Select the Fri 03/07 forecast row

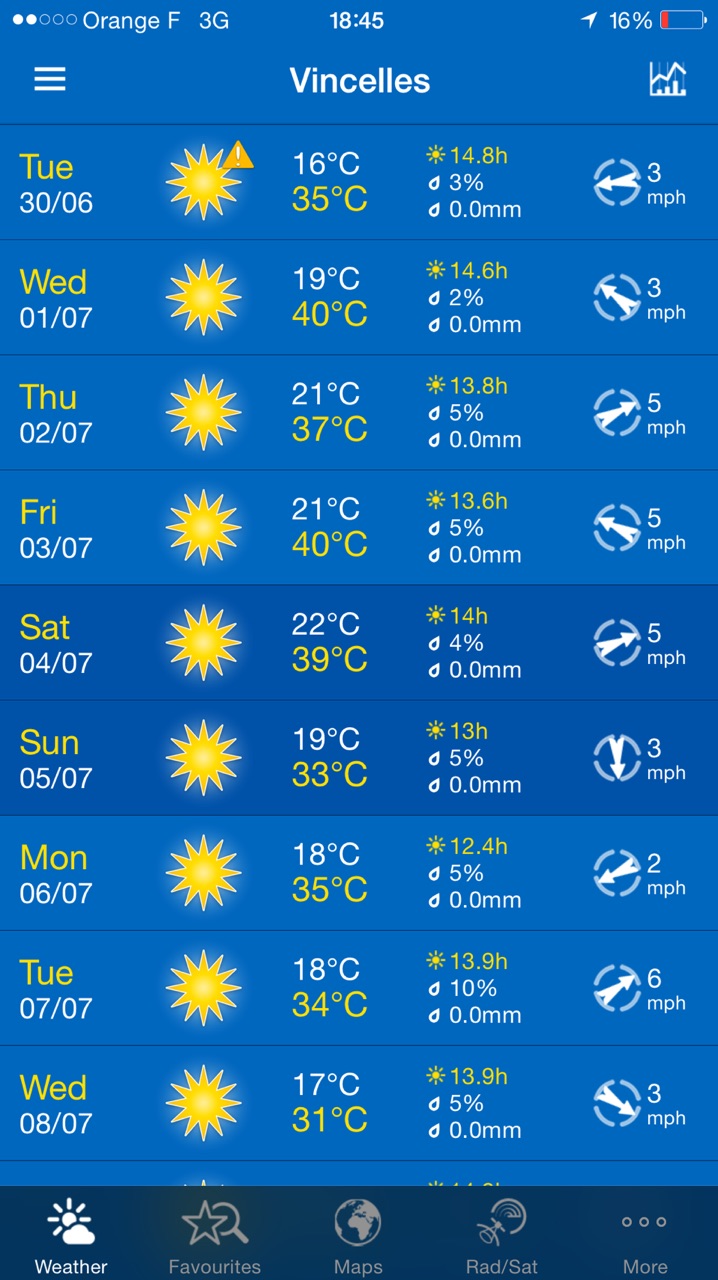tap(359, 528)
